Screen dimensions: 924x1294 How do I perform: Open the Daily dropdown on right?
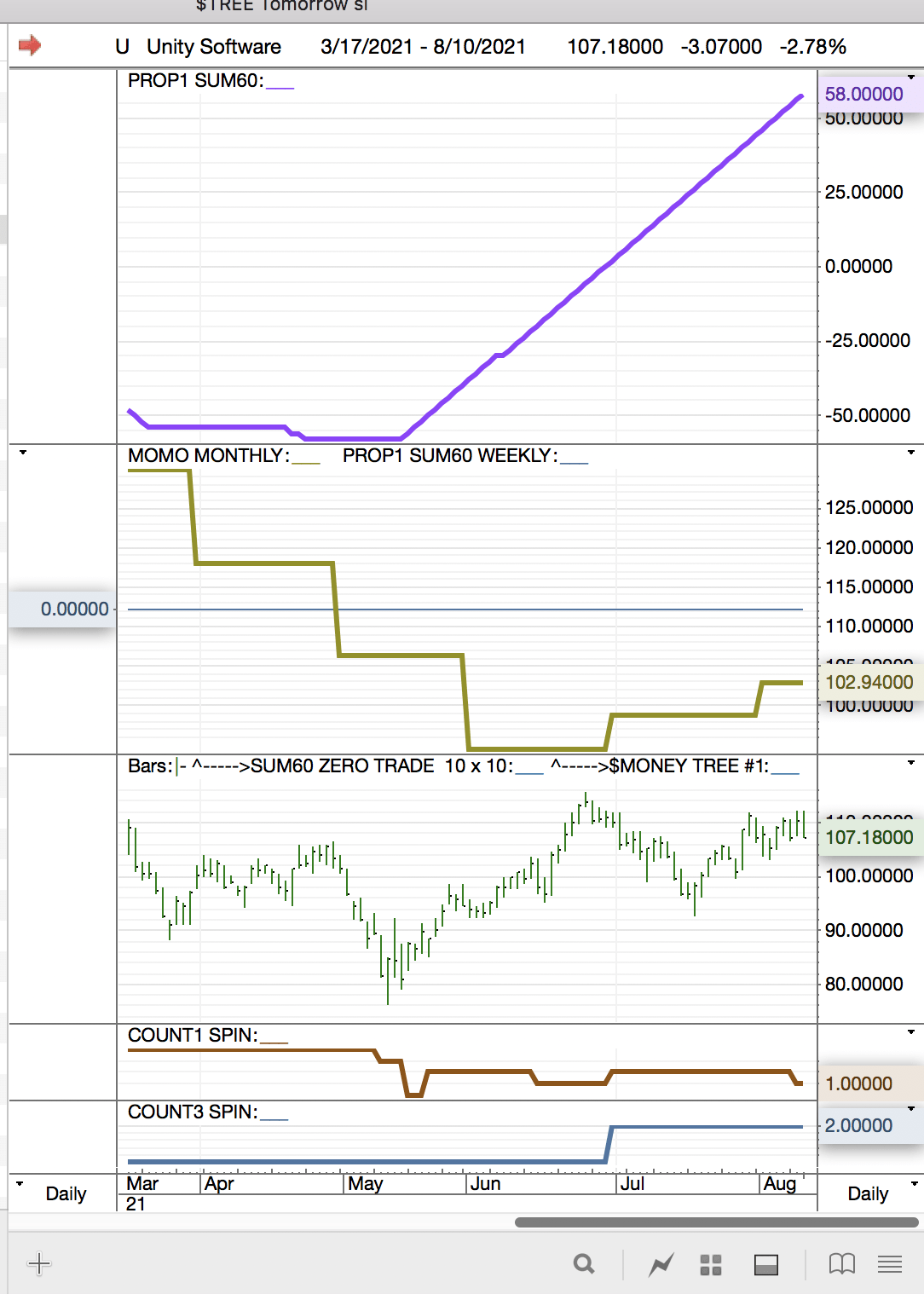[x=914, y=1184]
